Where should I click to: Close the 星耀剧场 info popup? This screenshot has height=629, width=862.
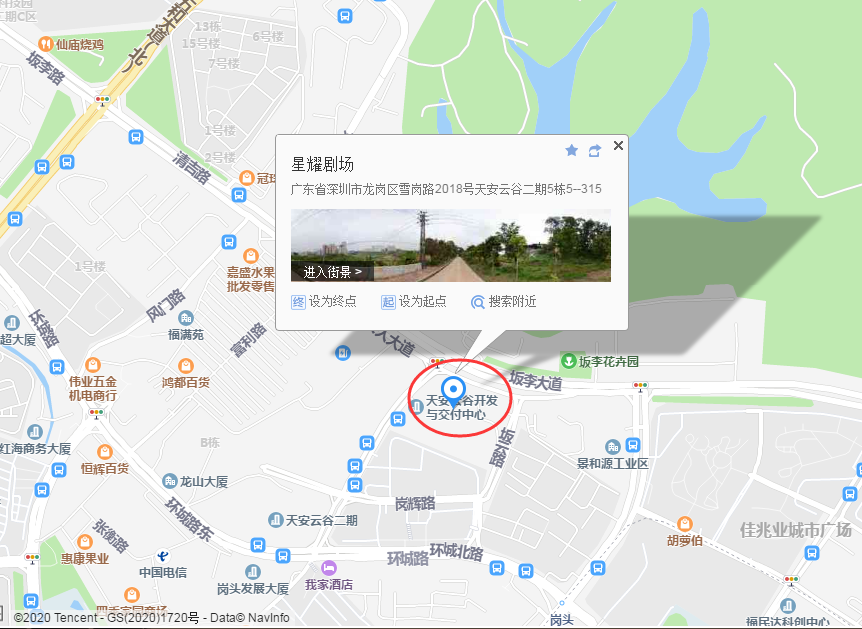(618, 146)
